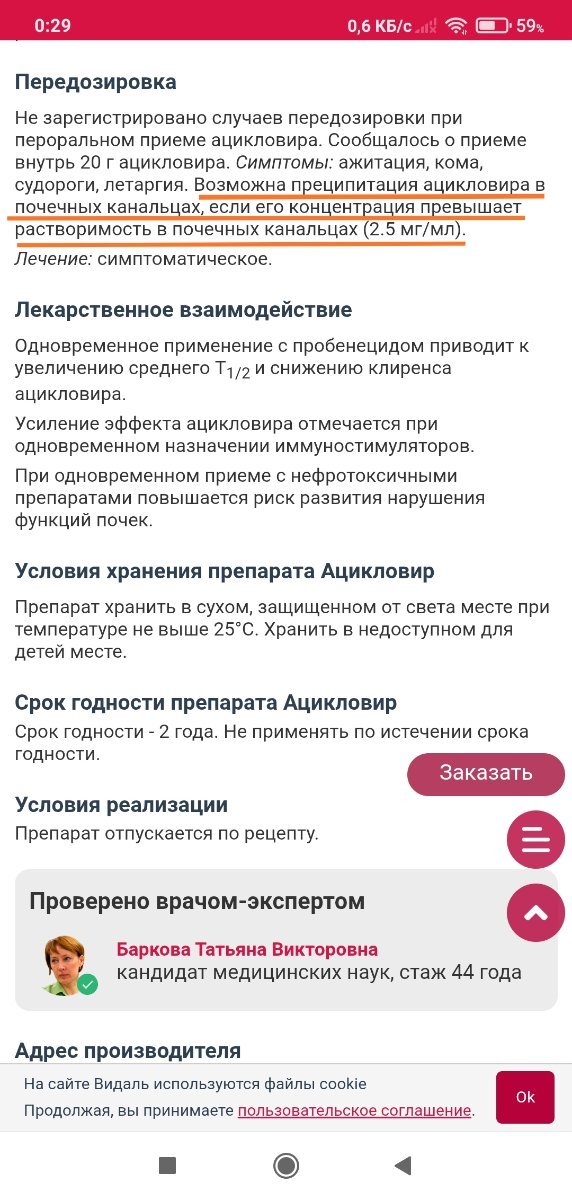572x1200 pixels.
Task: Open Баркова Татьяна Викторовна's profile link
Action: (247, 949)
